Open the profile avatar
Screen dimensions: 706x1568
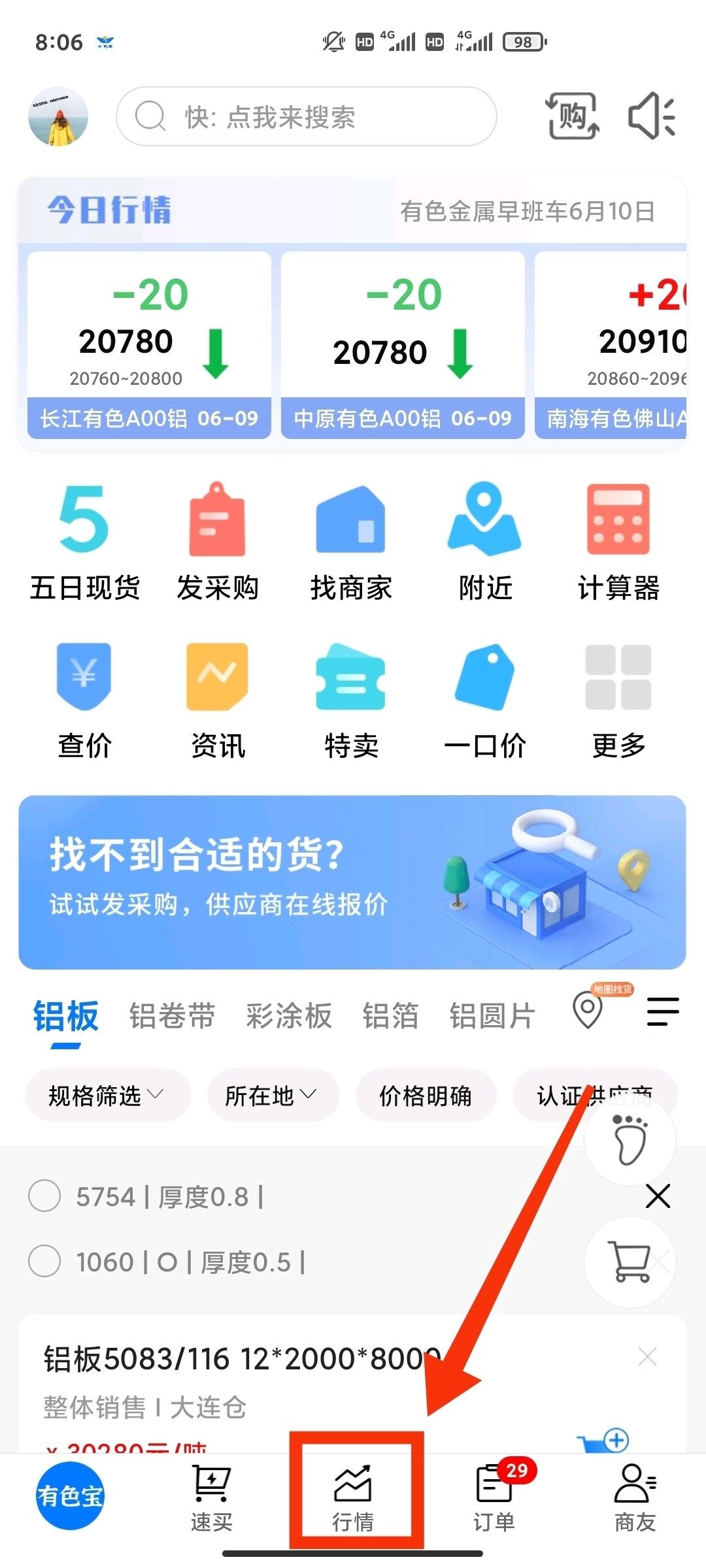coord(58,117)
